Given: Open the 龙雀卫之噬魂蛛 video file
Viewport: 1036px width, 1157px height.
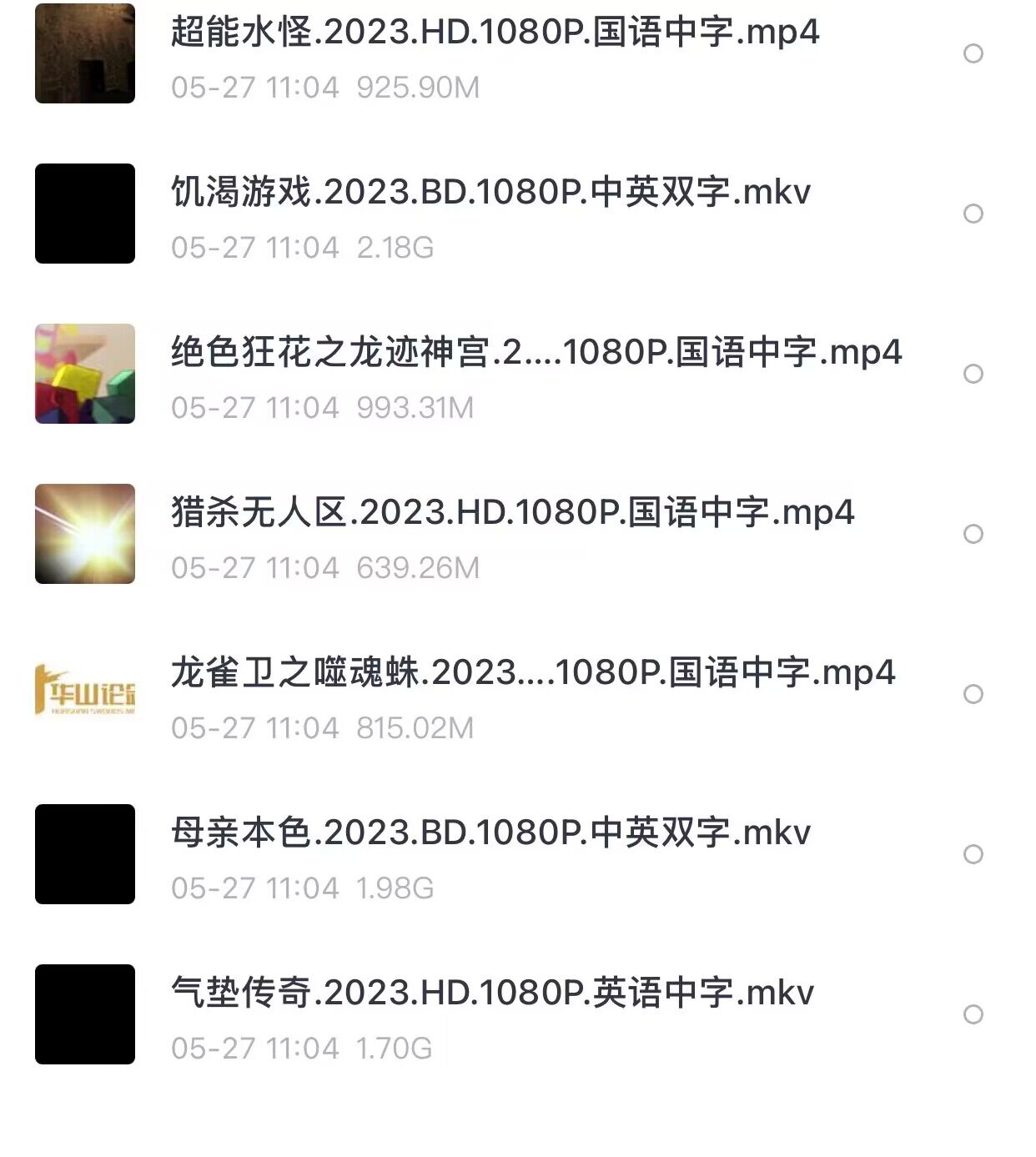Looking at the screenshot, I should 532,674.
